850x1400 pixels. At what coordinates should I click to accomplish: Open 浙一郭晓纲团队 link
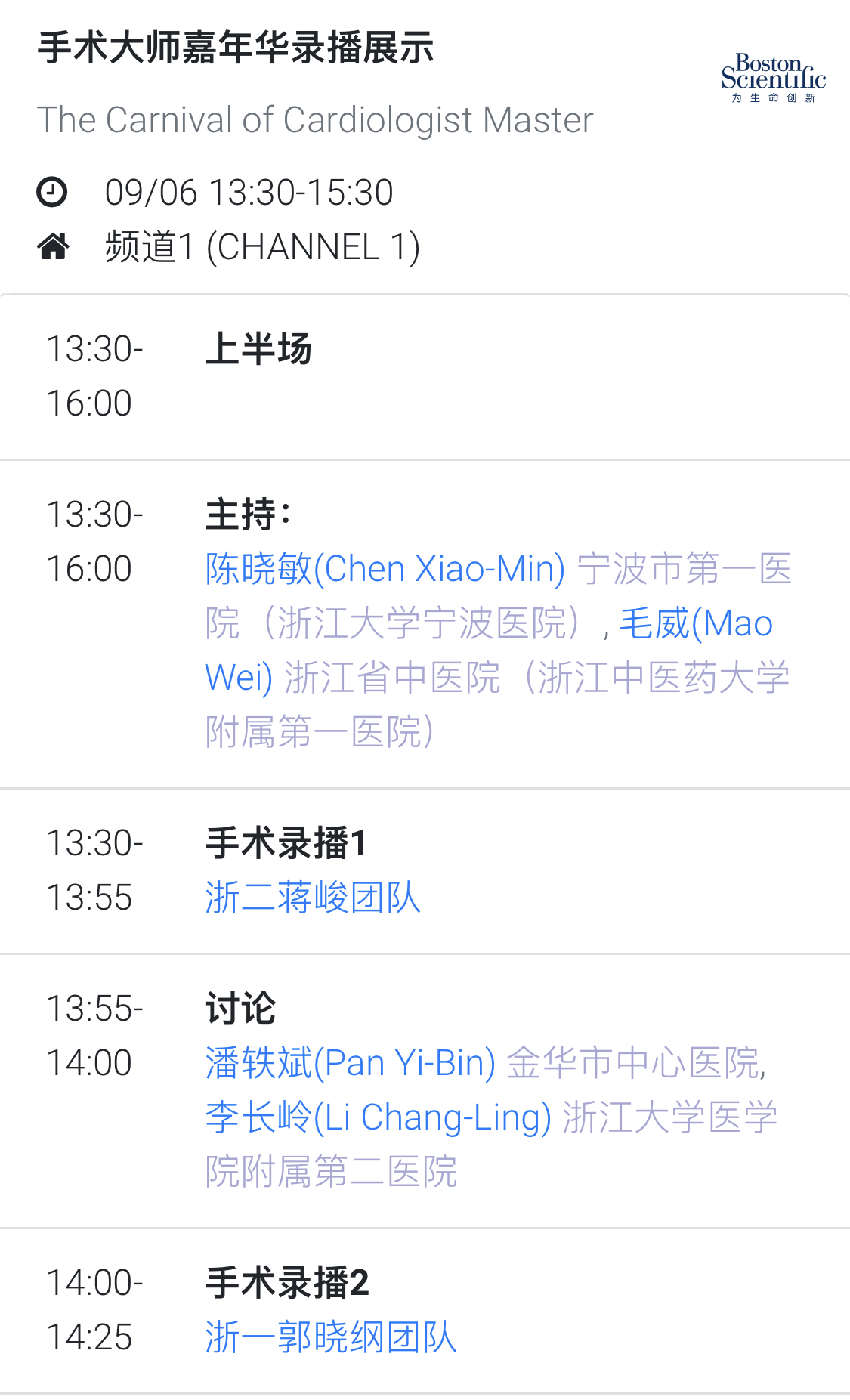331,1337
